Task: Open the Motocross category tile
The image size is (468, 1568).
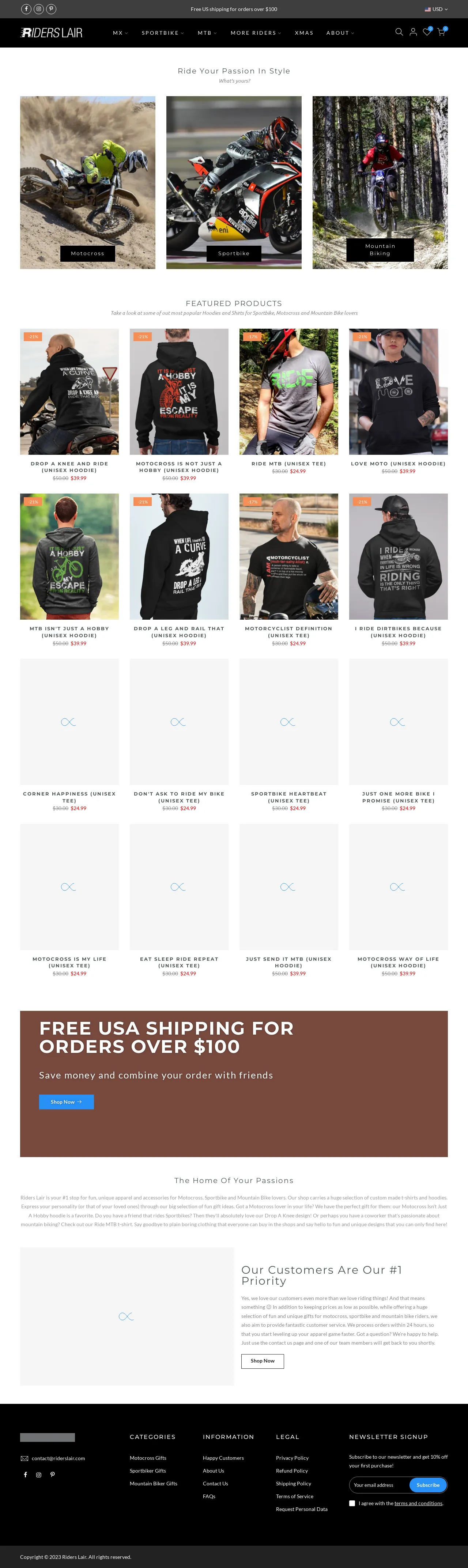Action: coord(88,253)
